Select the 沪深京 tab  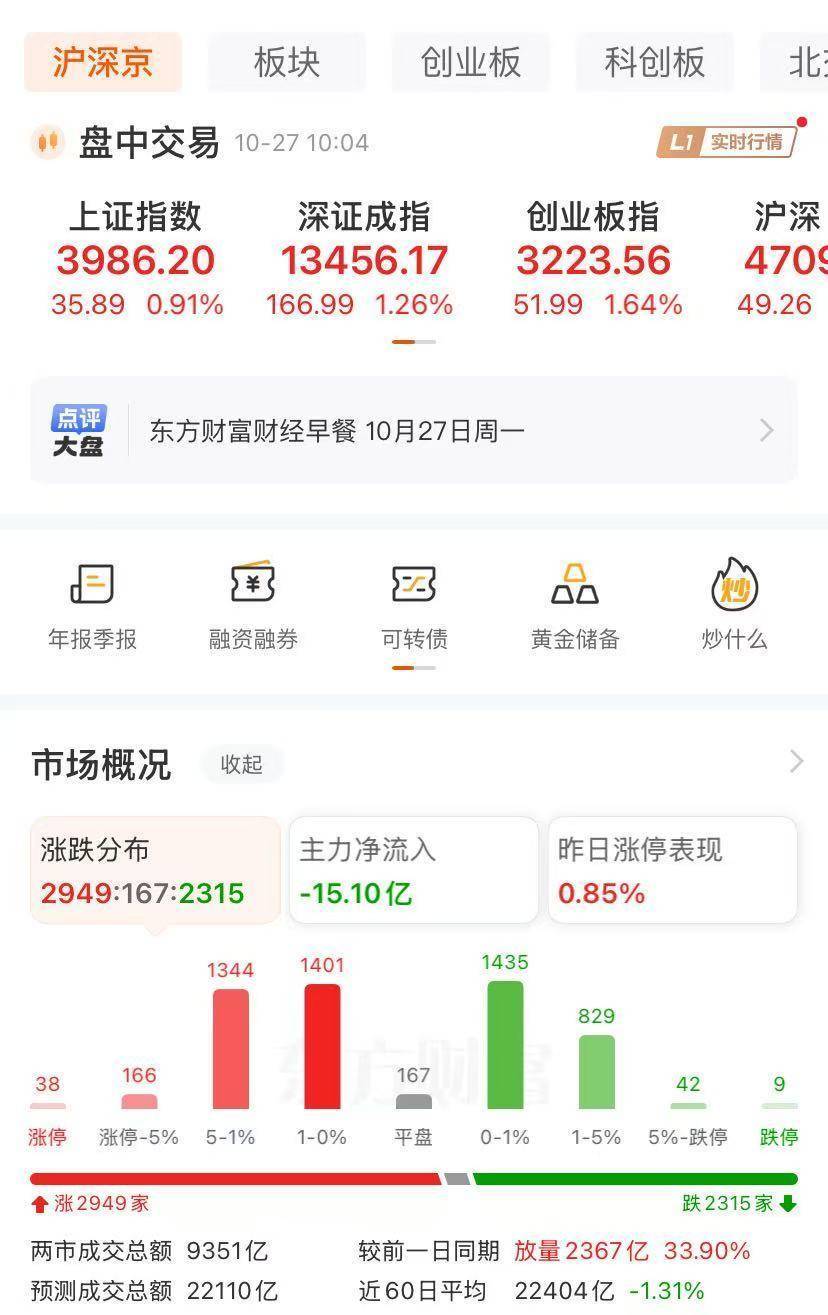point(103,62)
